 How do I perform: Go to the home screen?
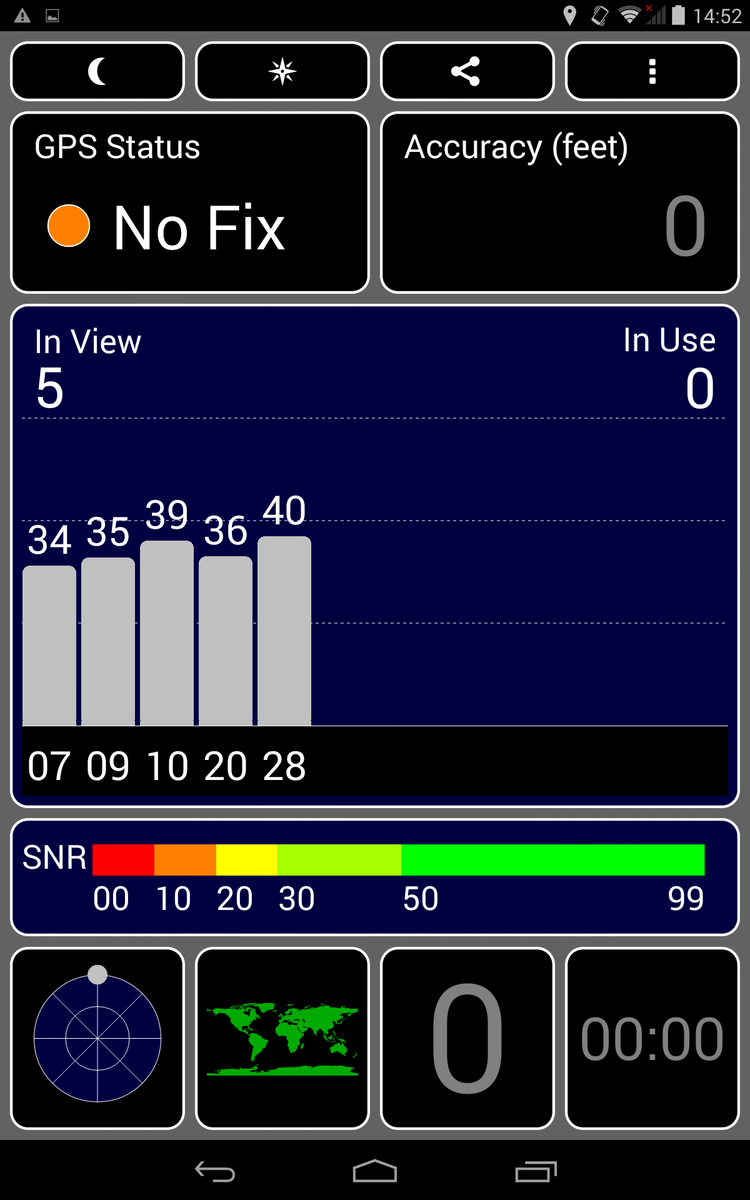pos(375,1171)
